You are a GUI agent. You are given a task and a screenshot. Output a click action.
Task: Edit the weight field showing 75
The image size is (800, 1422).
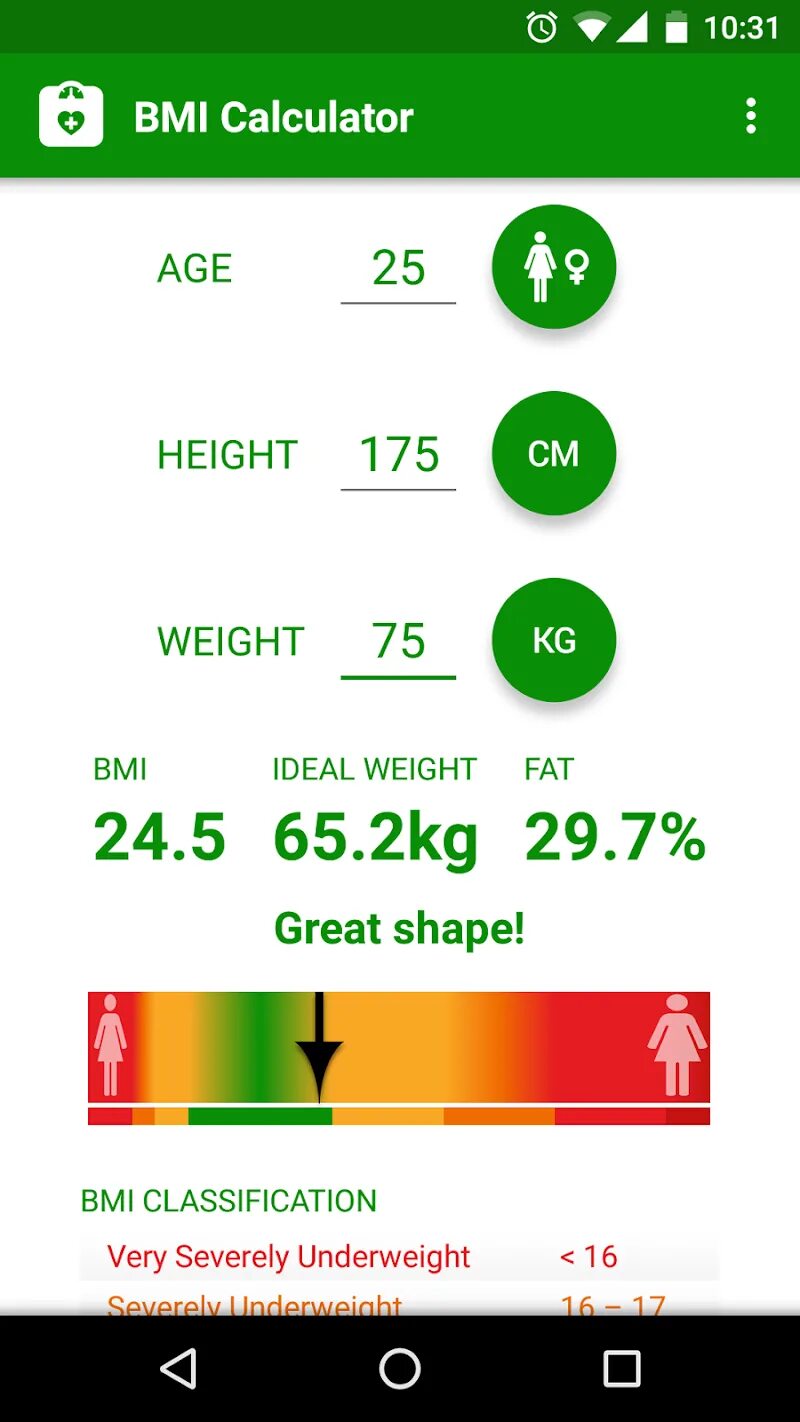(x=398, y=641)
